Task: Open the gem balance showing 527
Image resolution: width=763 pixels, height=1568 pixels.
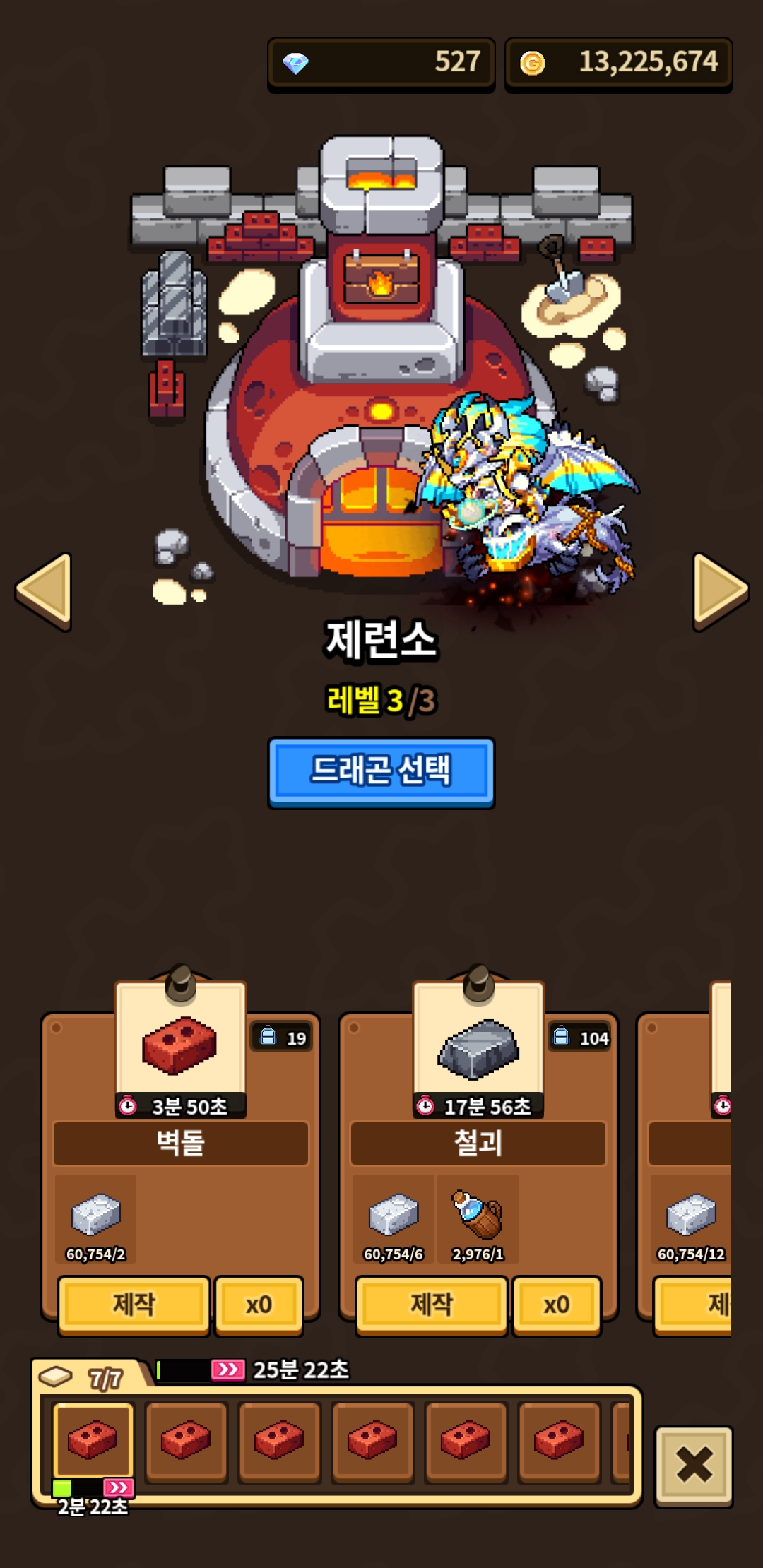Action: point(381,64)
